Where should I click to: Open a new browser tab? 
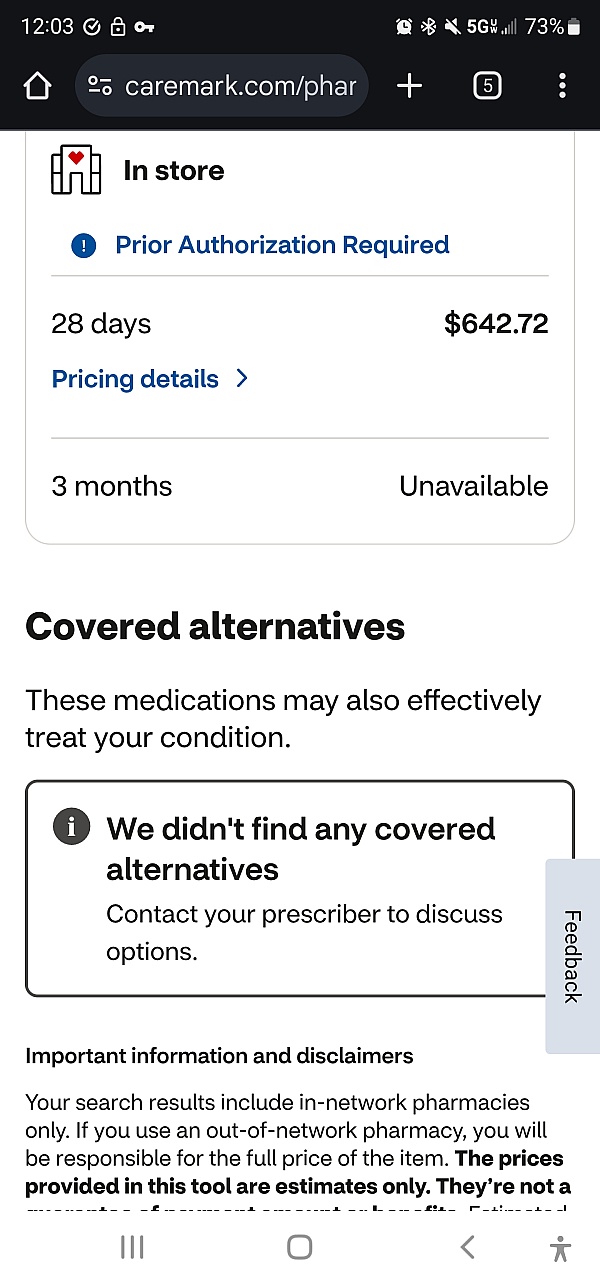point(410,86)
